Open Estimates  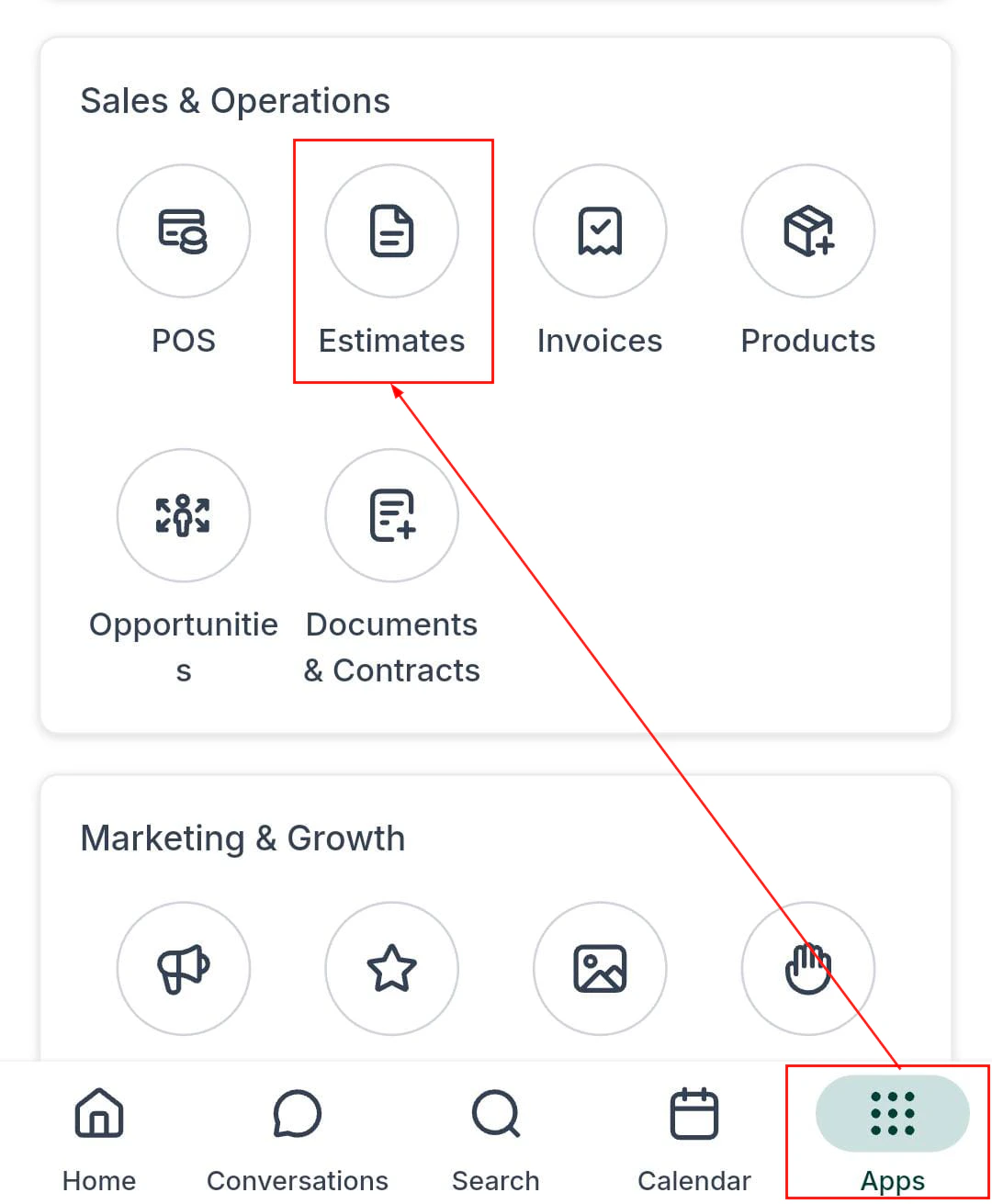[x=392, y=231]
